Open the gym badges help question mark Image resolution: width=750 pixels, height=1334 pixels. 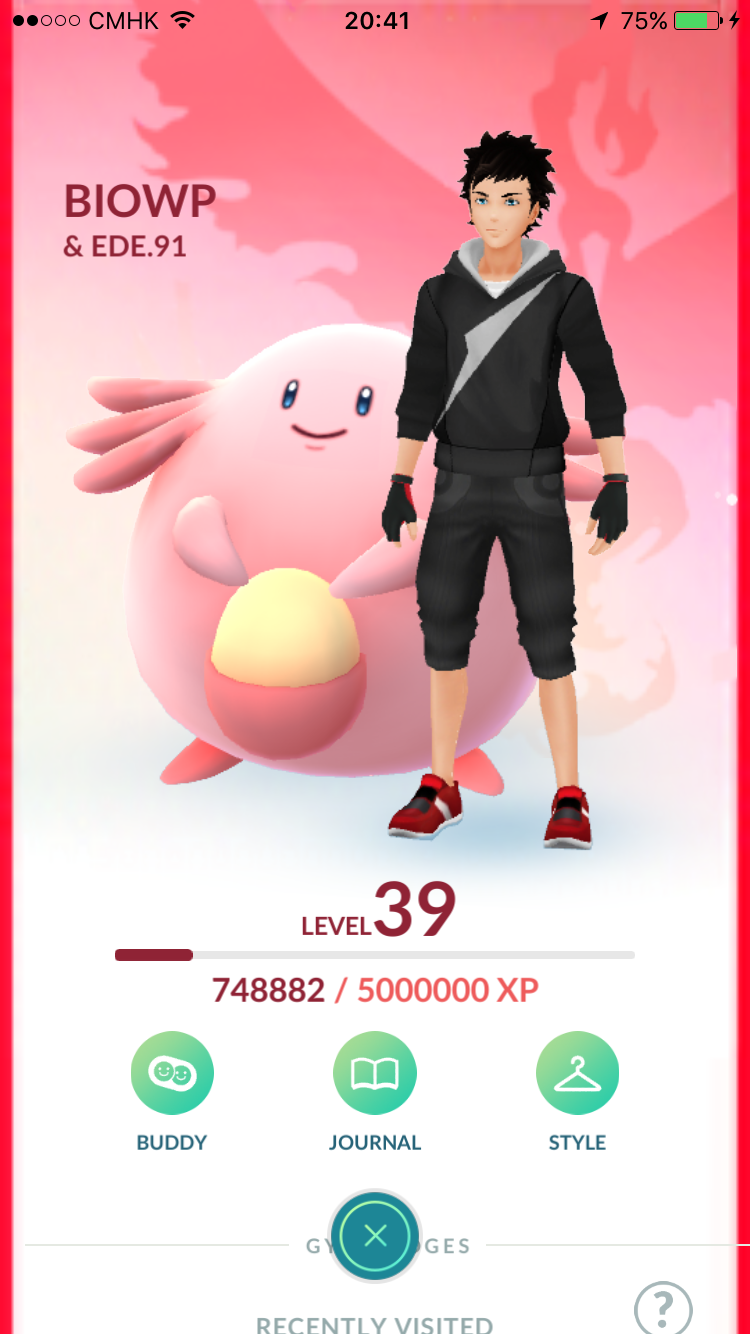pyautogui.click(x=663, y=1308)
